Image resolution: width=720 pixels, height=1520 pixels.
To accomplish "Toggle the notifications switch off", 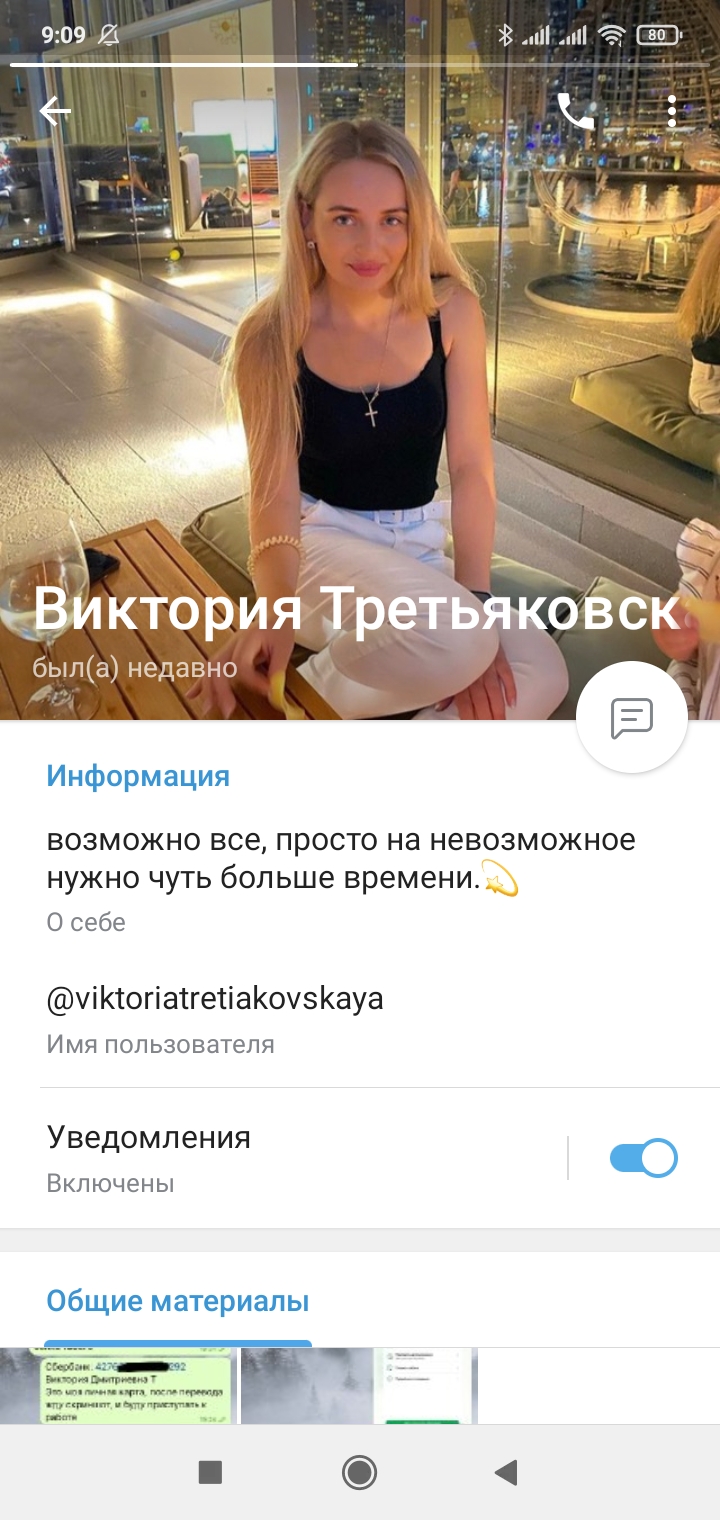I will [x=643, y=1158].
